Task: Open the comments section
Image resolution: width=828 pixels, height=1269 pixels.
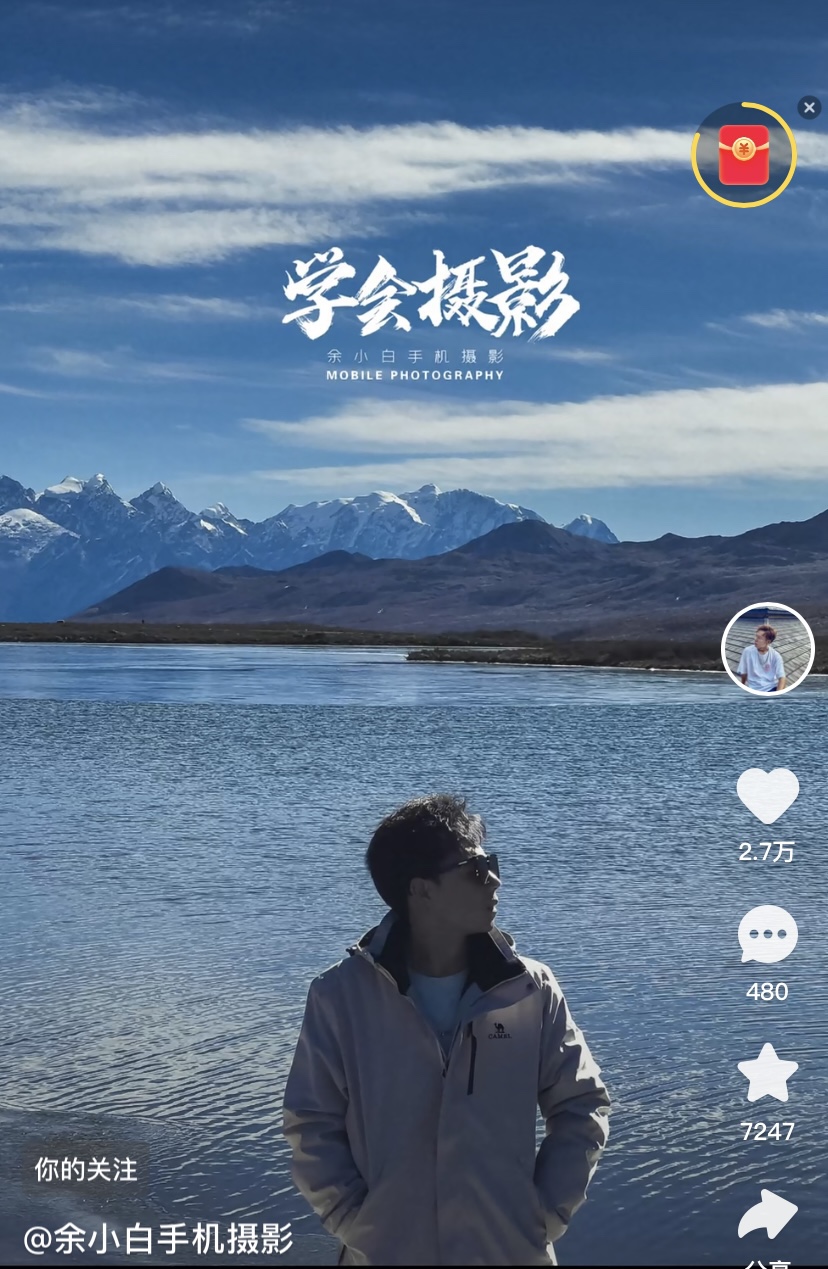Action: 767,934
